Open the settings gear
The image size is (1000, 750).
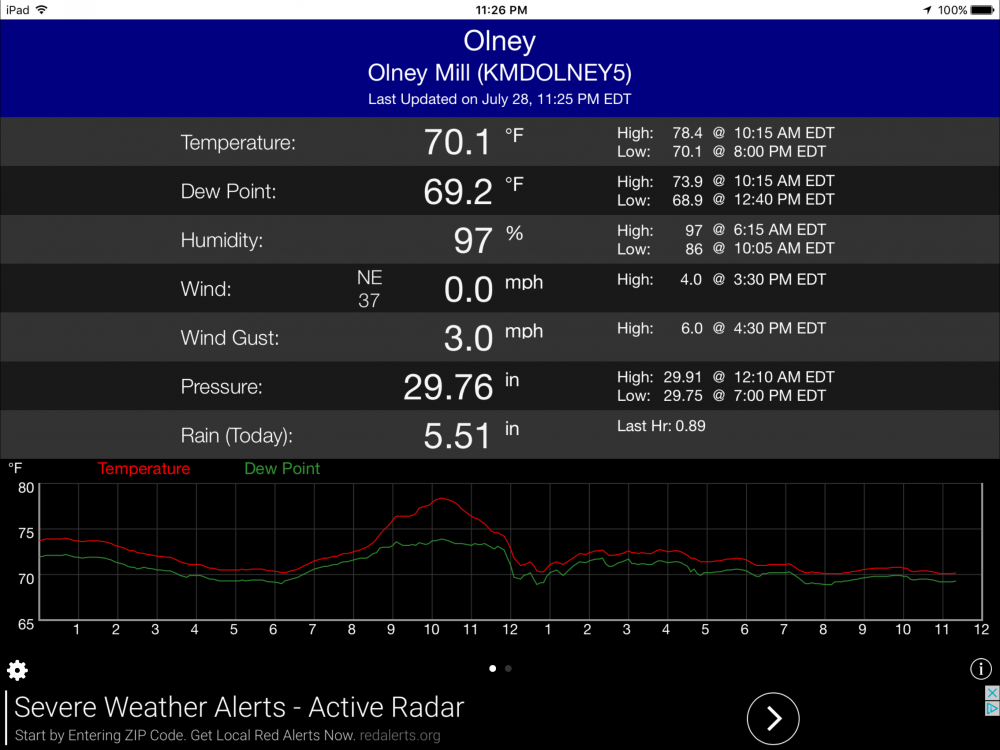[17, 670]
